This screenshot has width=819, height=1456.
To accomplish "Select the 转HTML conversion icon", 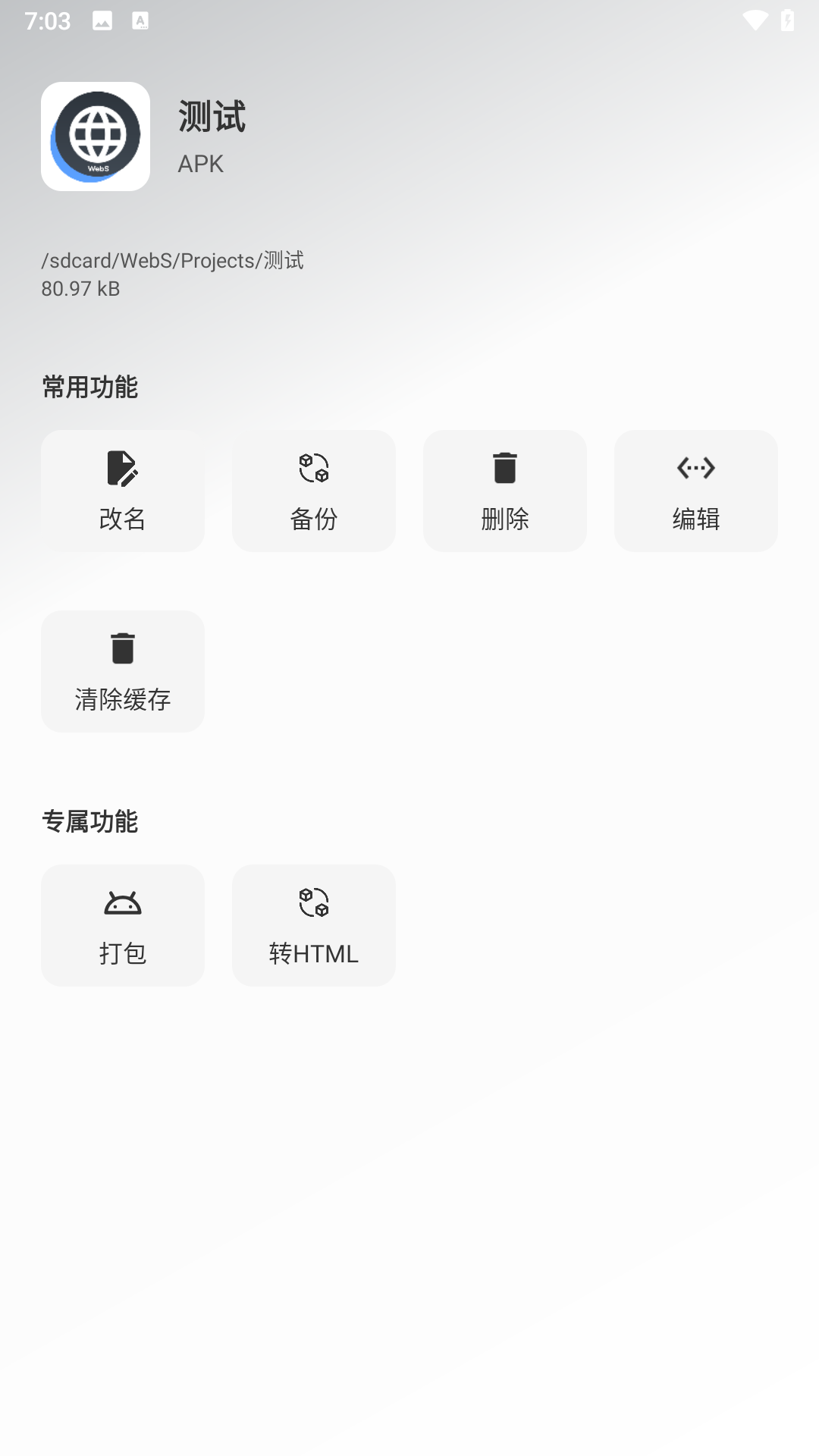I will click(x=313, y=902).
